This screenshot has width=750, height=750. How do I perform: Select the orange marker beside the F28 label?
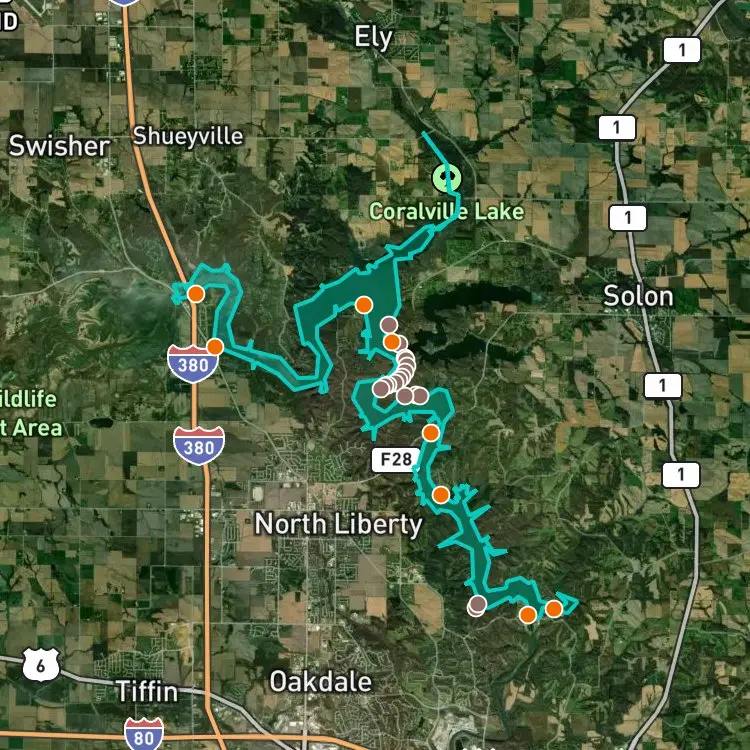pyautogui.click(x=431, y=433)
